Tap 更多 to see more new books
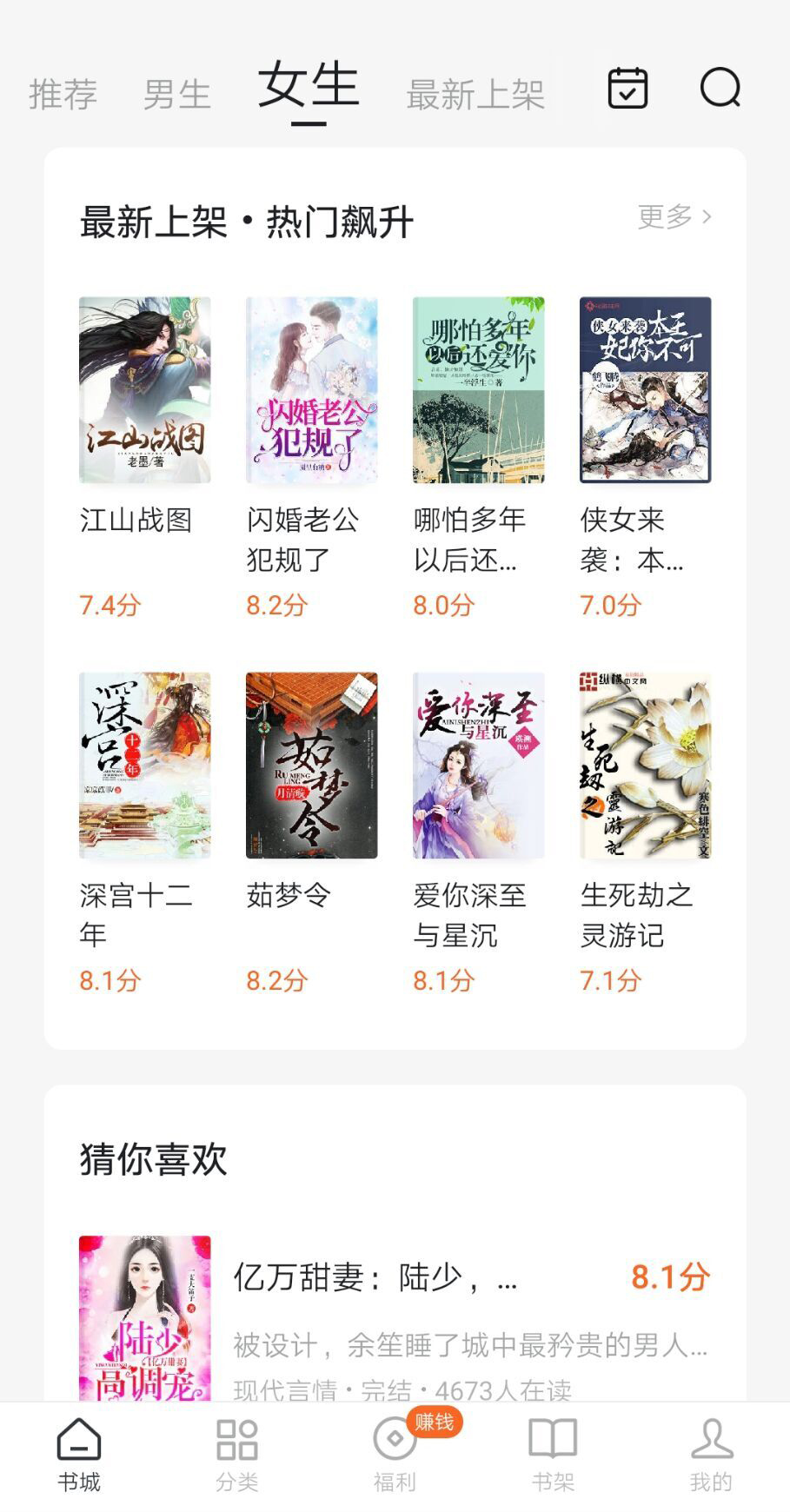The image size is (790, 1512). [674, 216]
